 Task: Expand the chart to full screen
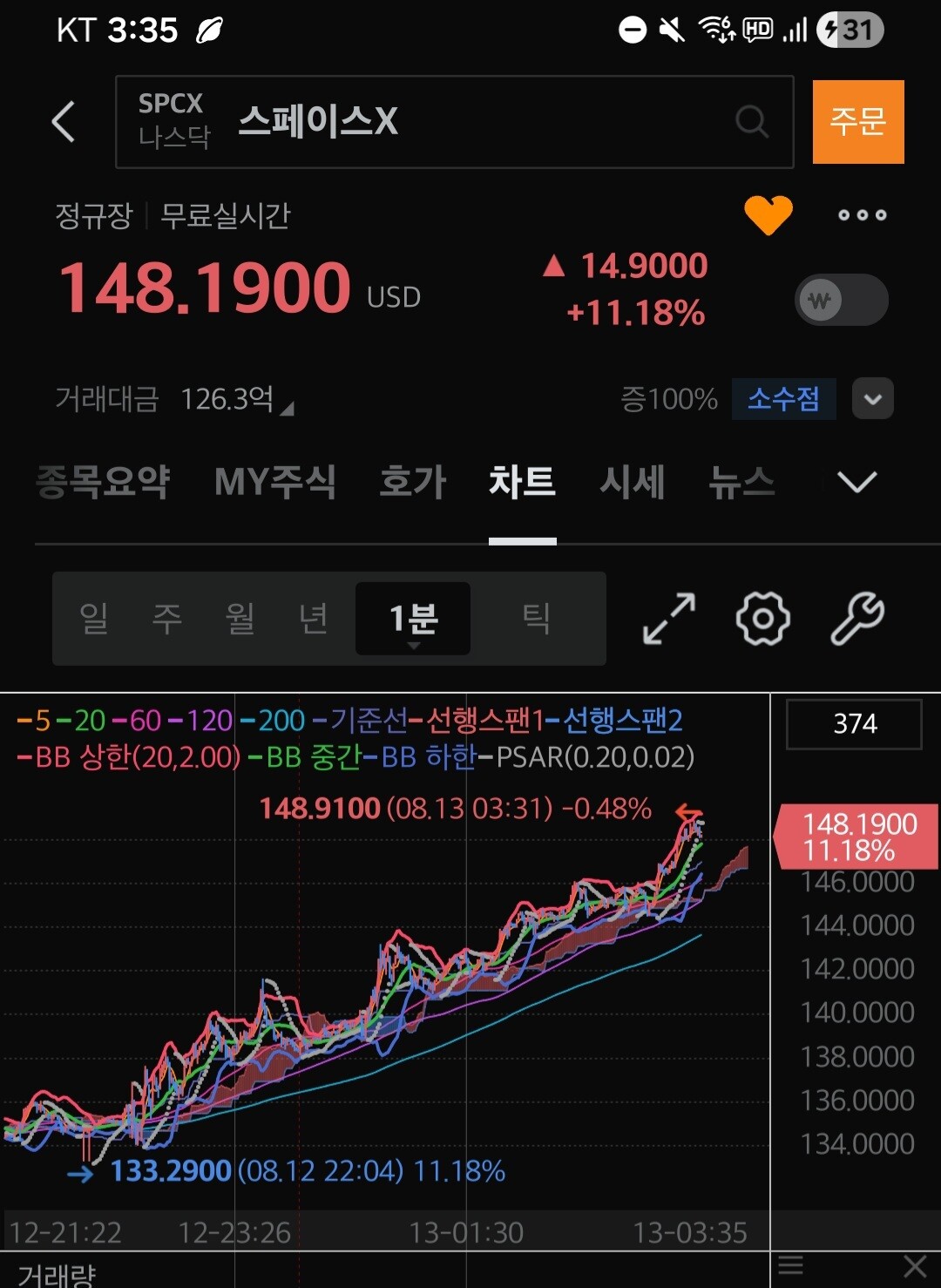click(668, 619)
